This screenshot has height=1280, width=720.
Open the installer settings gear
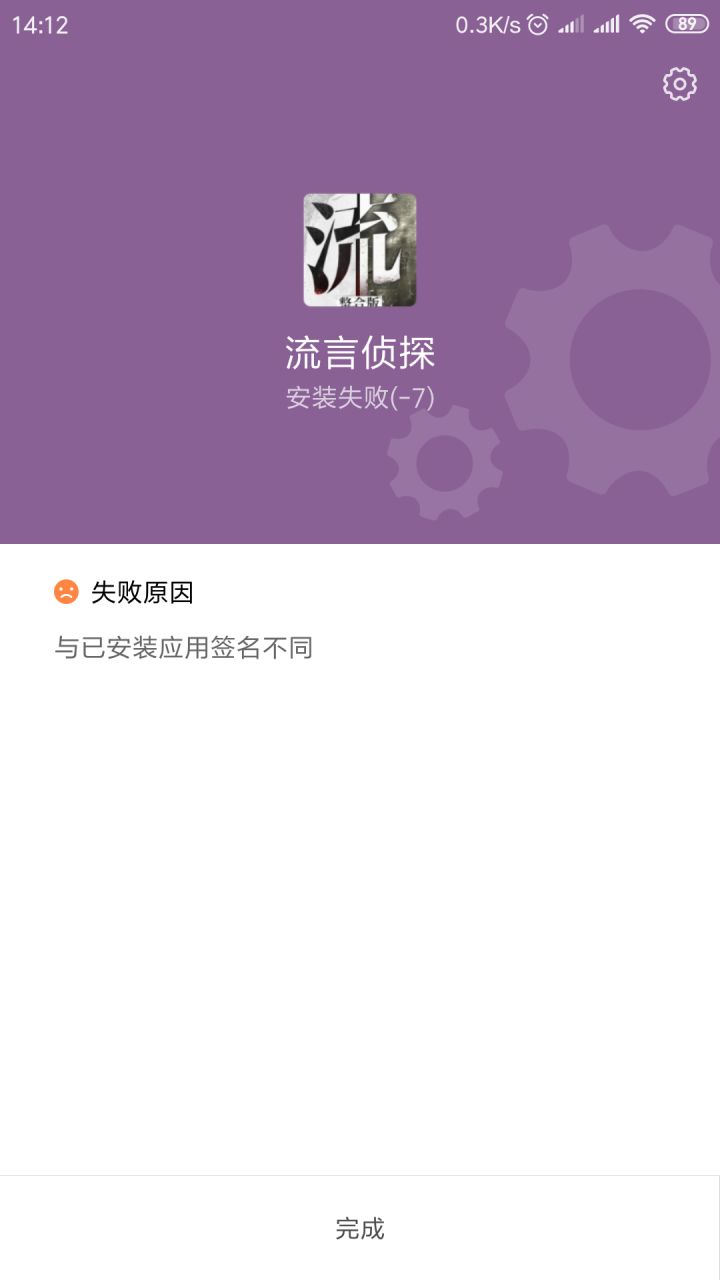point(679,83)
